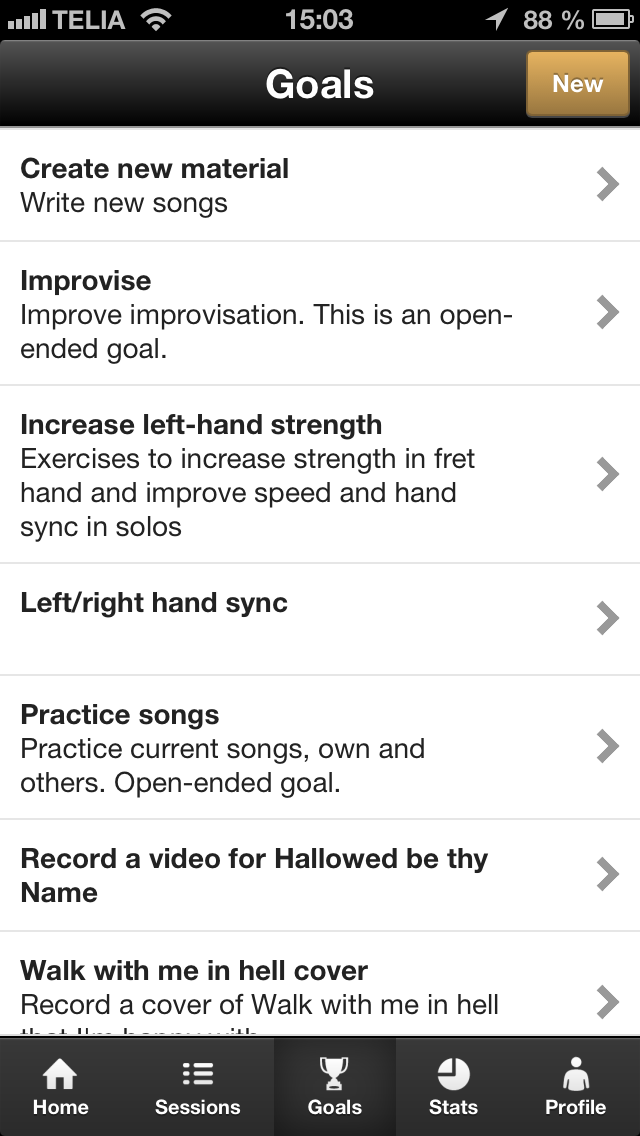Screen dimensions: 640x1136
Task: Go to the Sessions tab
Action: pos(198,1087)
